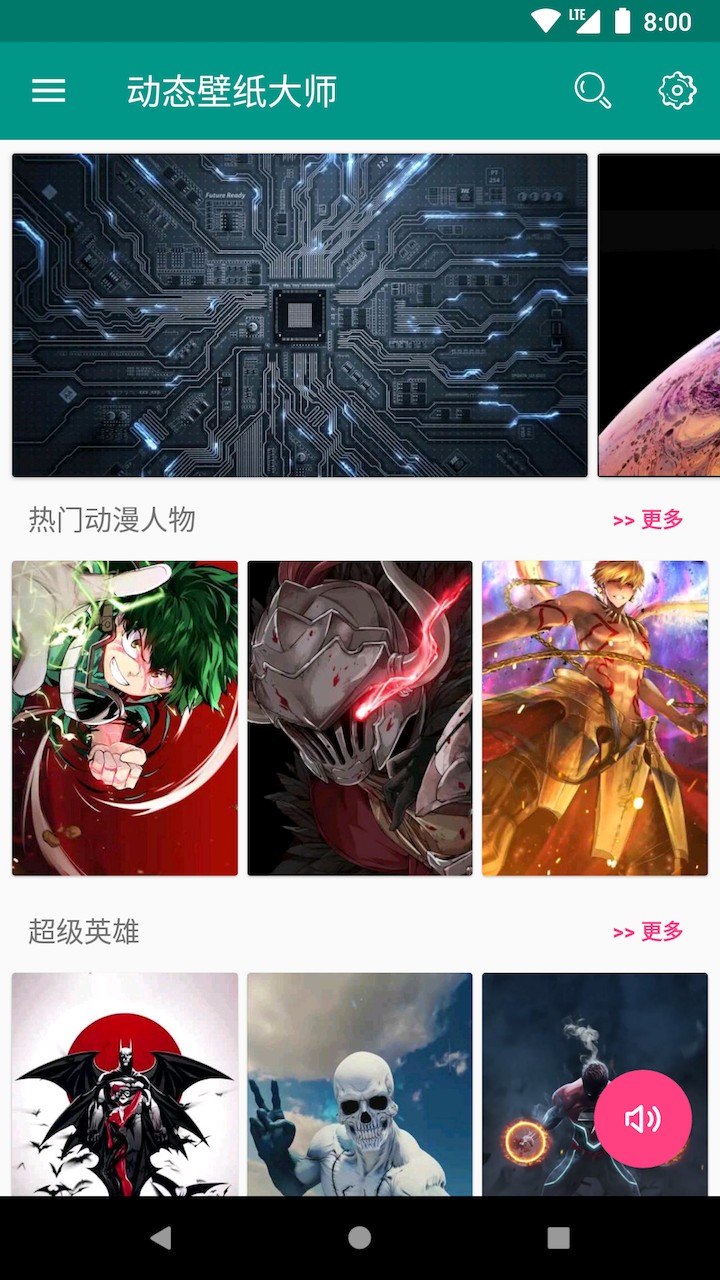The width and height of the screenshot is (720, 1280).
Task: Tap the pink sound floating button
Action: [642, 1119]
